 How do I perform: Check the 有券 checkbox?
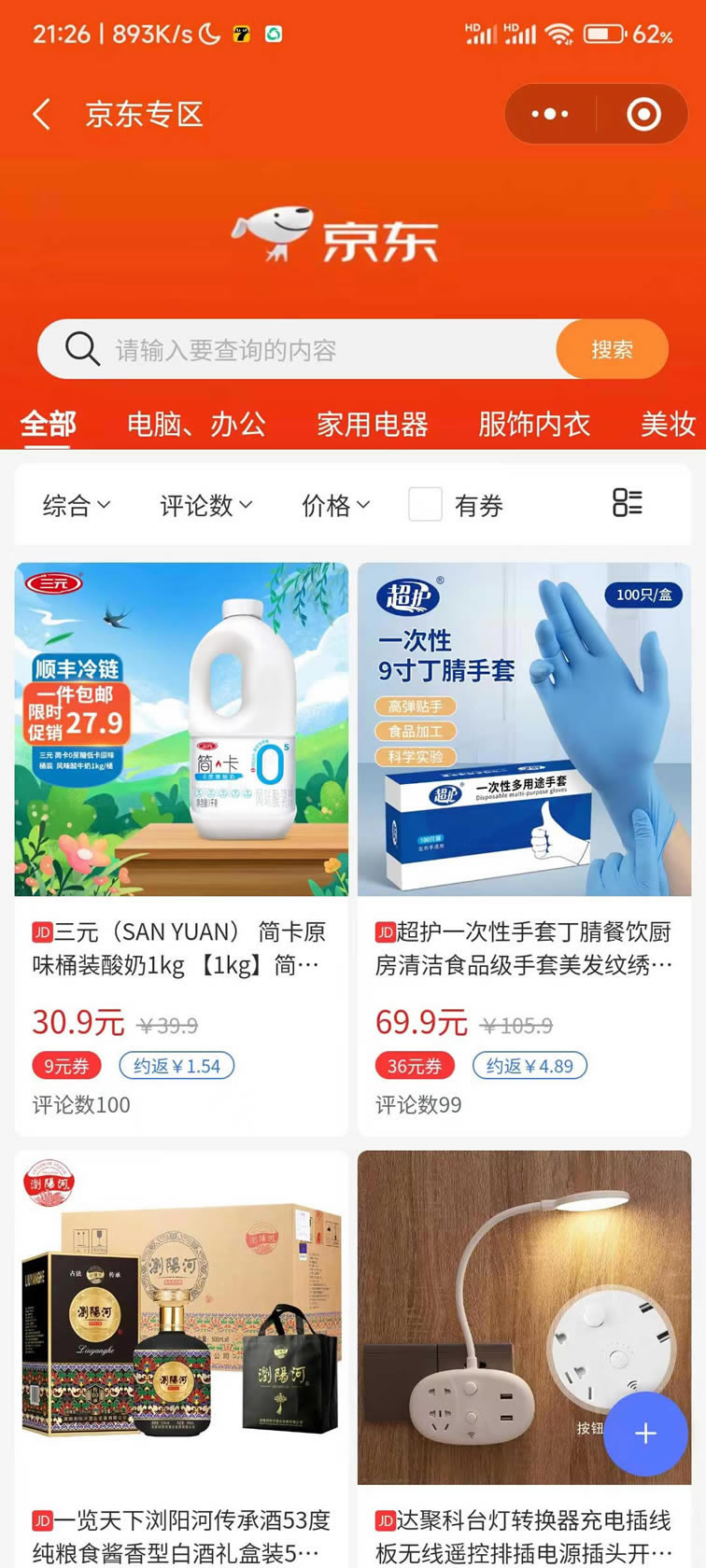coord(425,505)
